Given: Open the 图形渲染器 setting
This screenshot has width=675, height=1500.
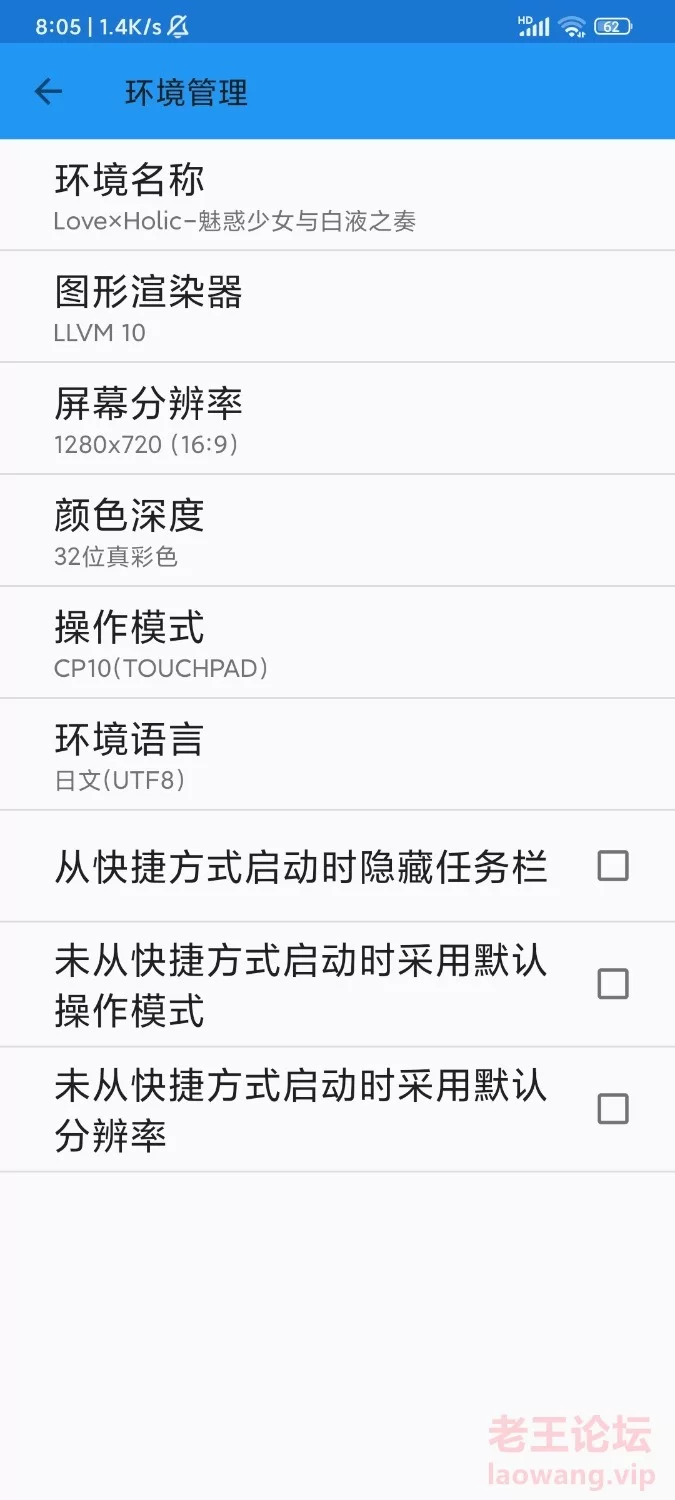Looking at the screenshot, I should point(337,307).
